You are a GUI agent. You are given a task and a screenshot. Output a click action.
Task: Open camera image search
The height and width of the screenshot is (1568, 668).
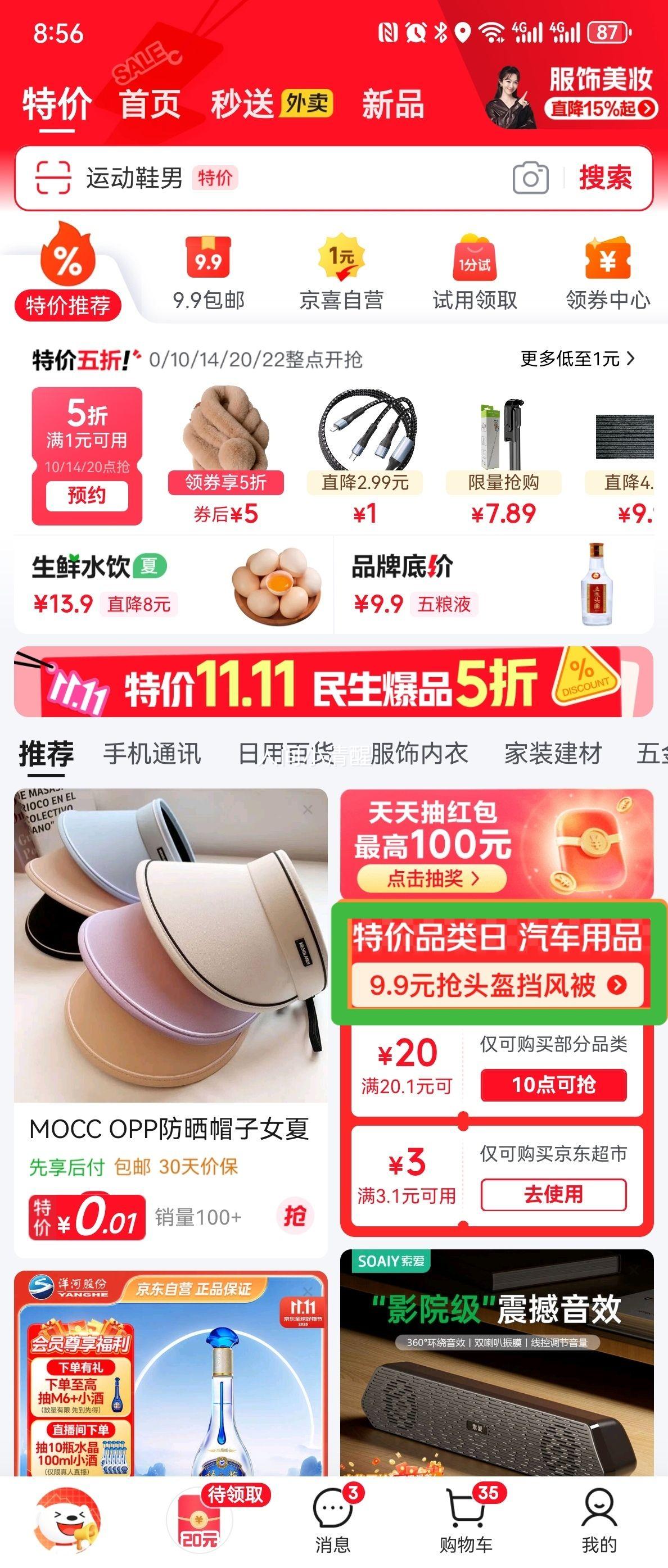[530, 178]
